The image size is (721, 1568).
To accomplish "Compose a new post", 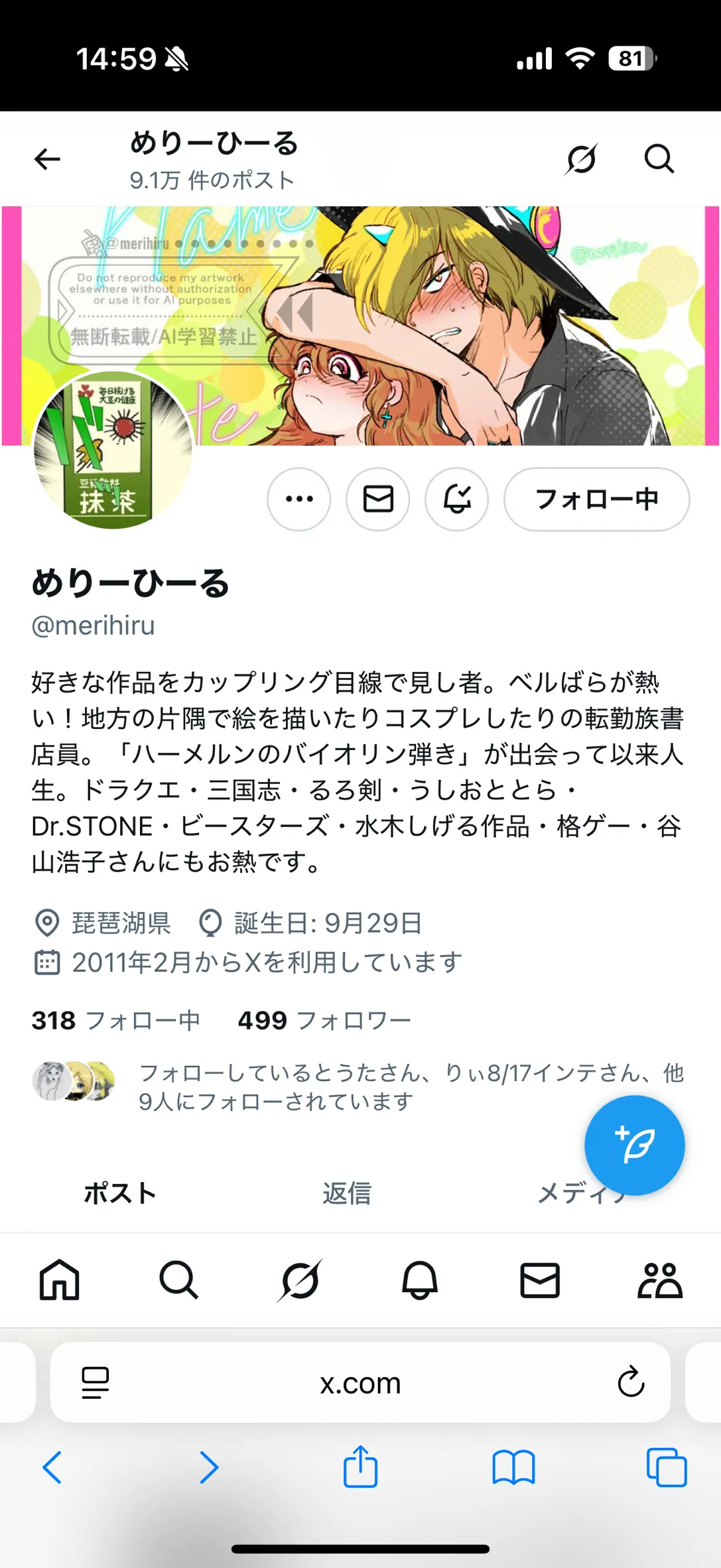I will coord(634,1145).
